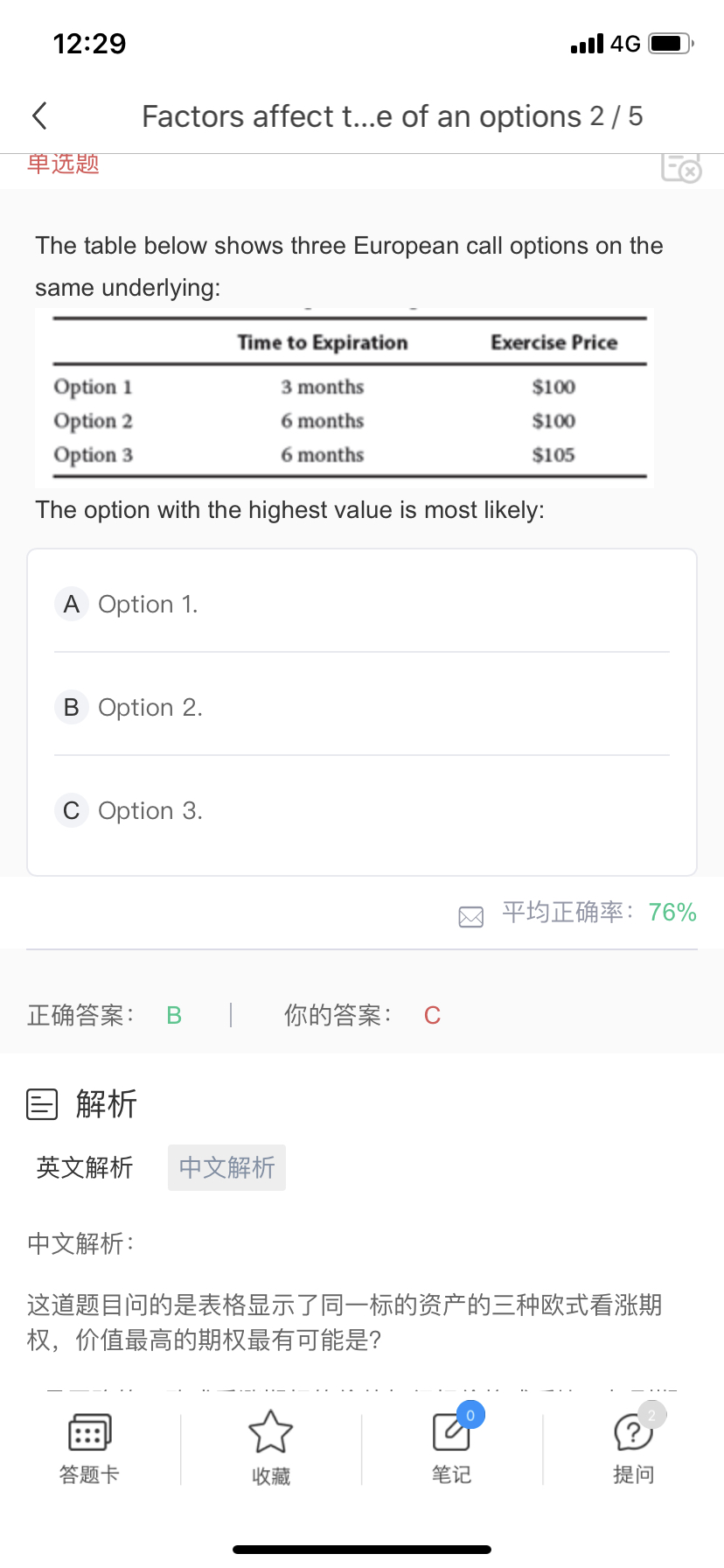Open 提问 to ask a question
Viewport: 724px width, 1568px height.
[x=634, y=1447]
